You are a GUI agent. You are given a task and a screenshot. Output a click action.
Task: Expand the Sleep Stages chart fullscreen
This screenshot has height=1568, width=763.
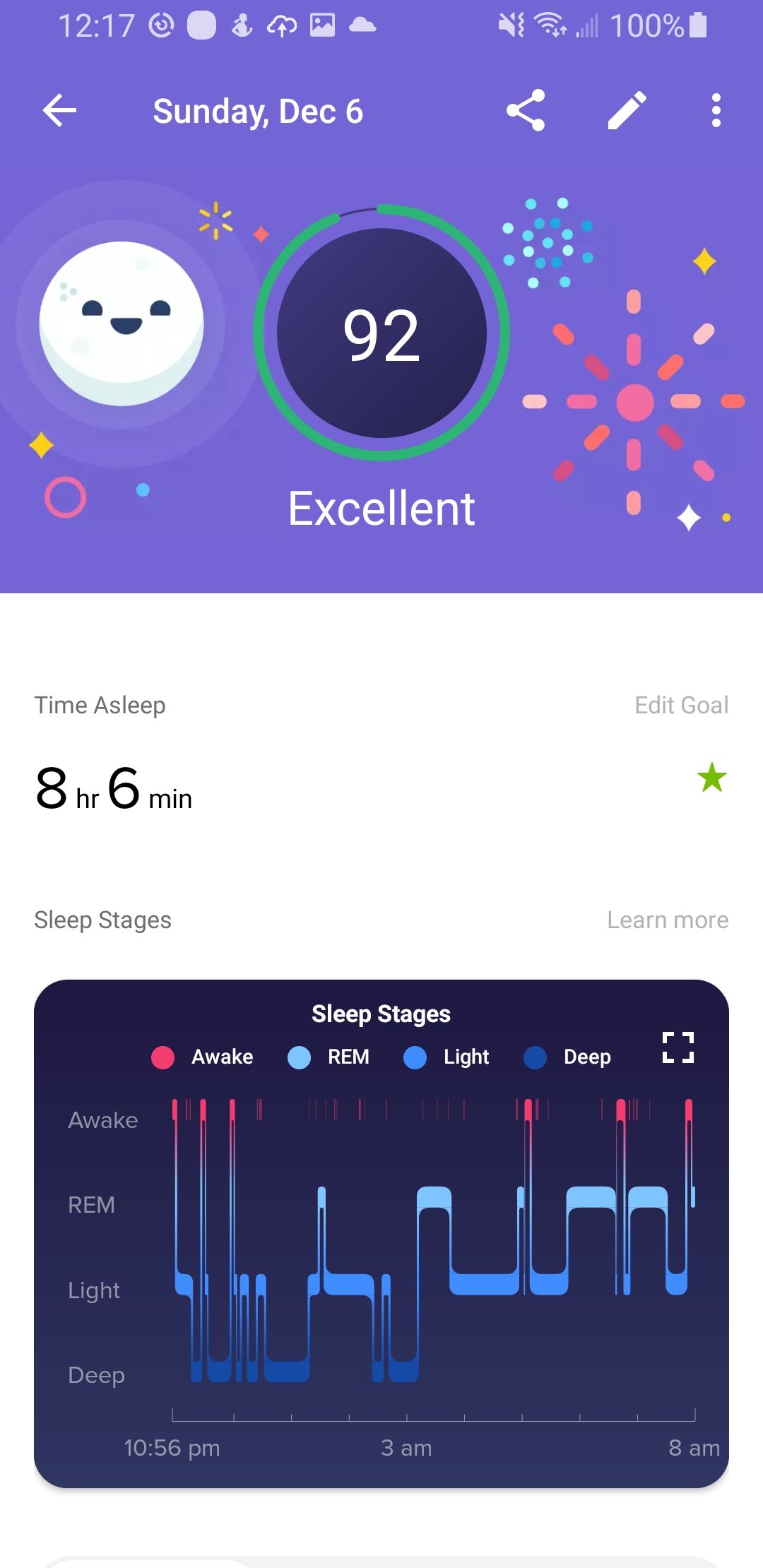[678, 1047]
